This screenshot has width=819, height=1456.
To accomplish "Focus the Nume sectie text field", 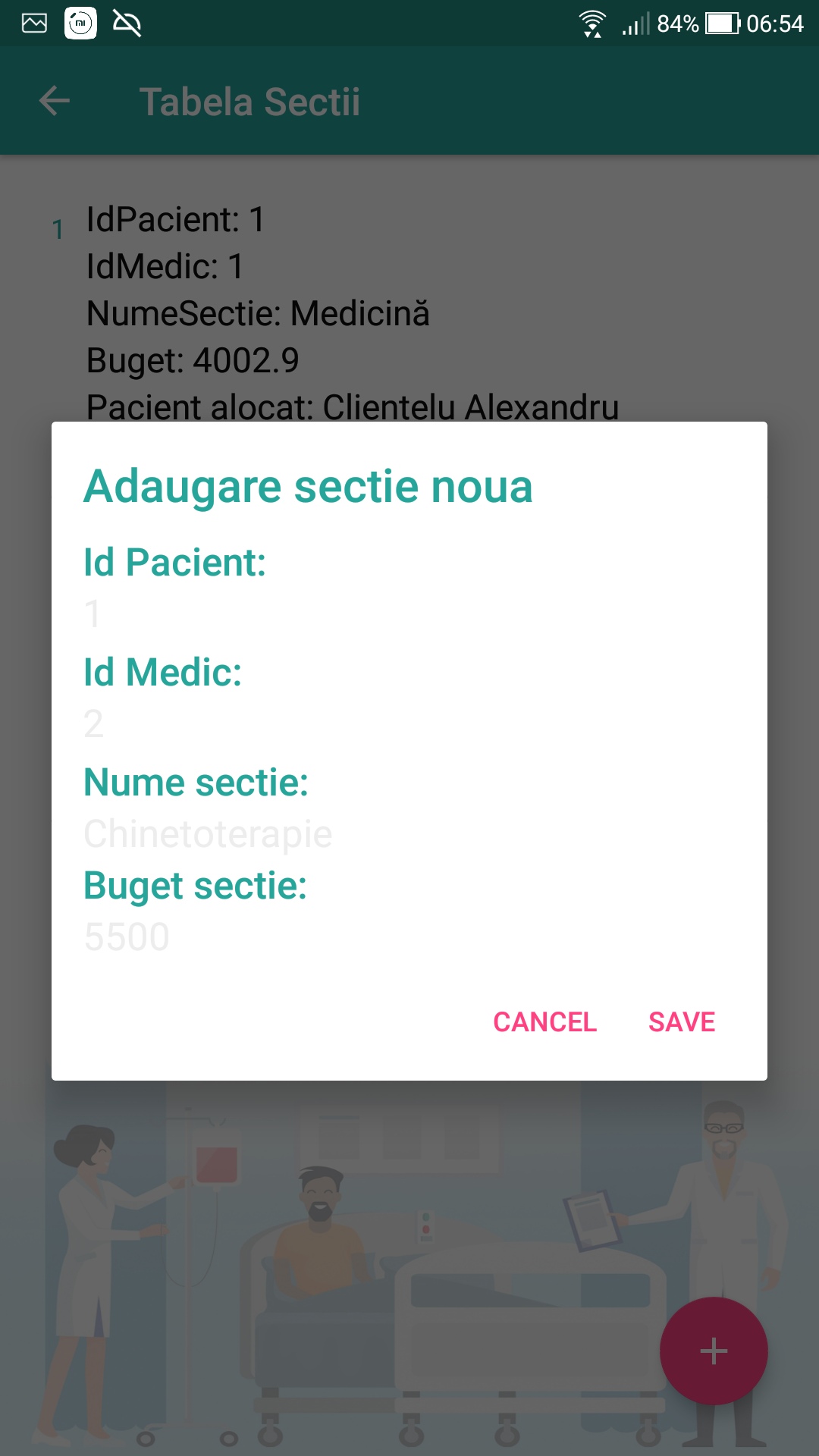I will tap(409, 833).
